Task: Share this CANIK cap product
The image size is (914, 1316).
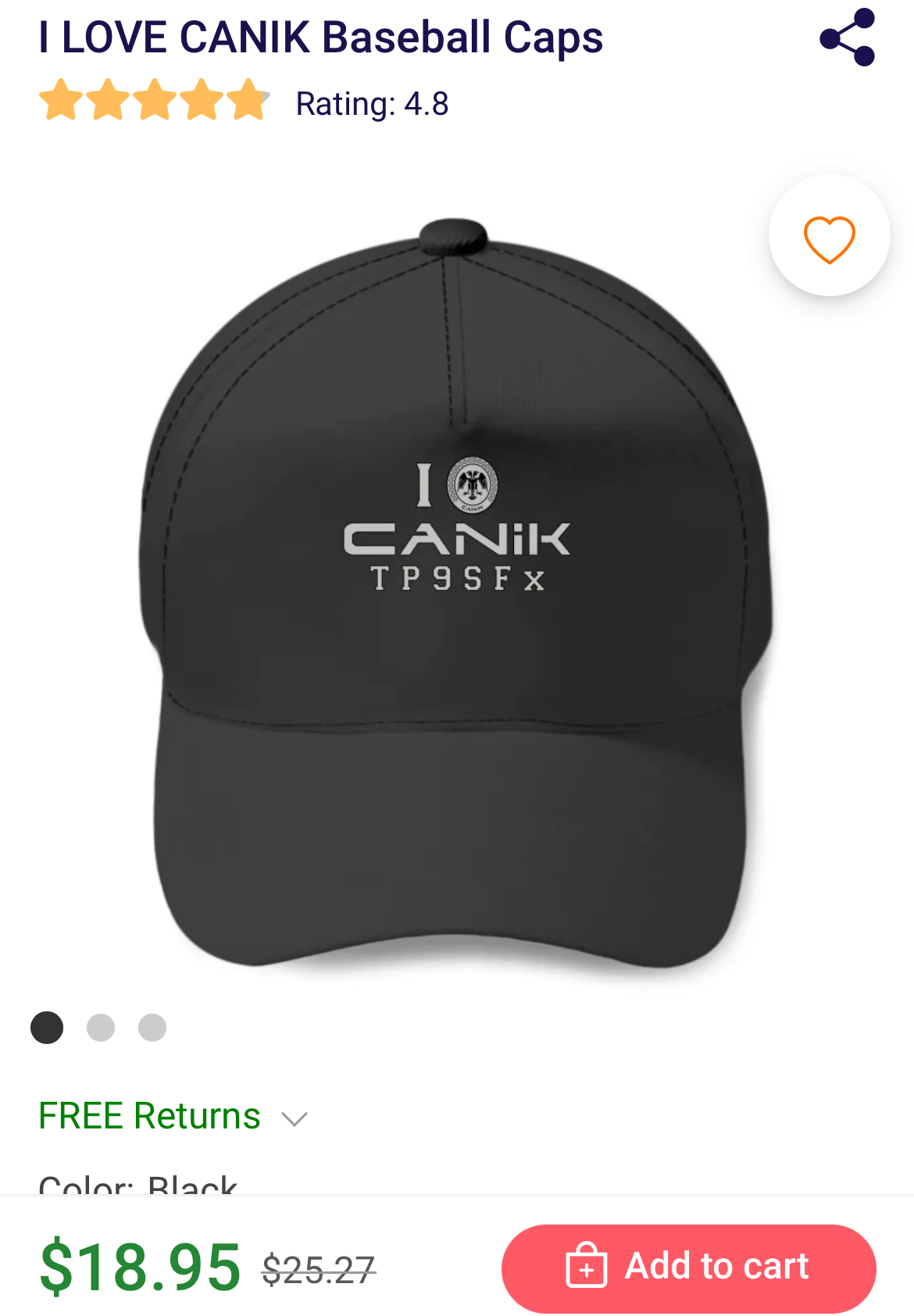Action: point(847,38)
